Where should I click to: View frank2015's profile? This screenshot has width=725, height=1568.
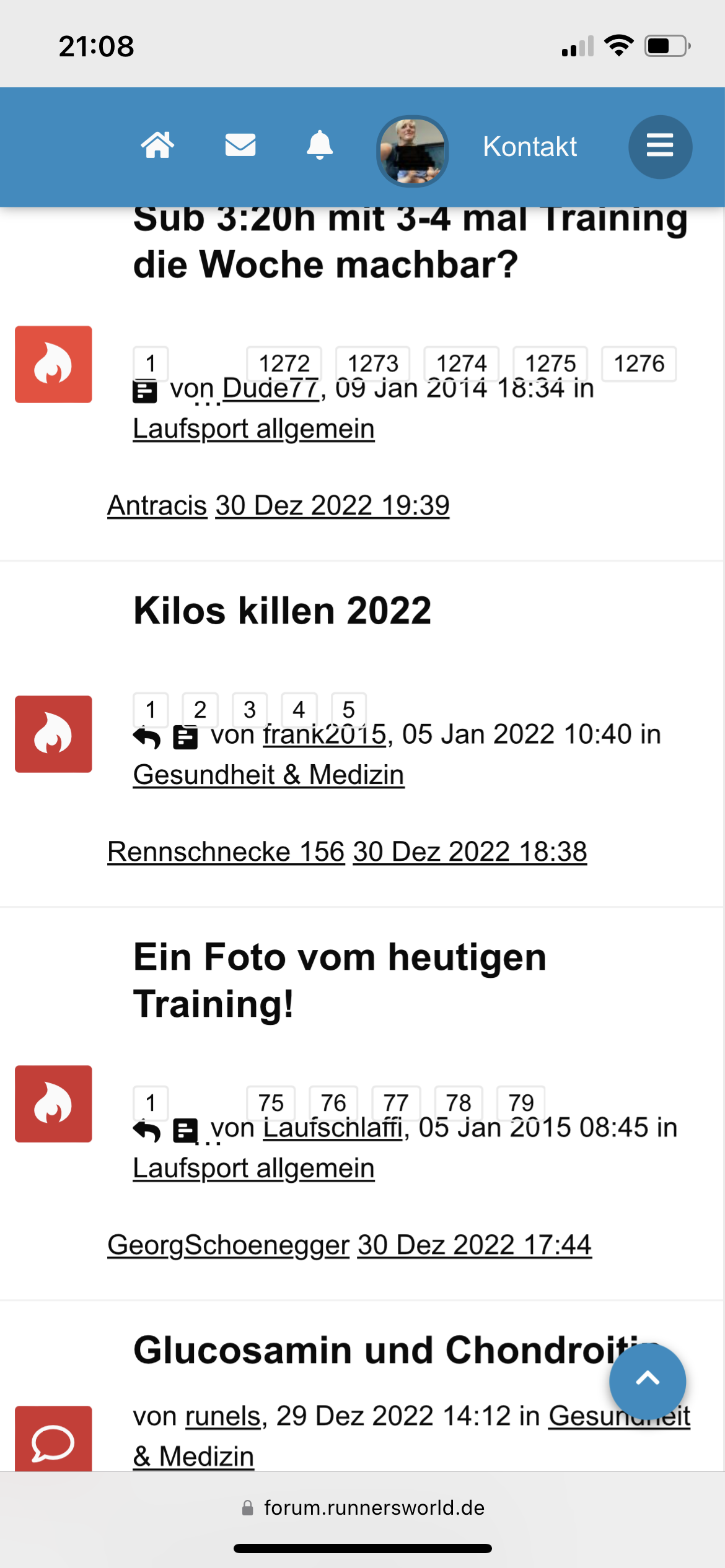click(x=325, y=736)
